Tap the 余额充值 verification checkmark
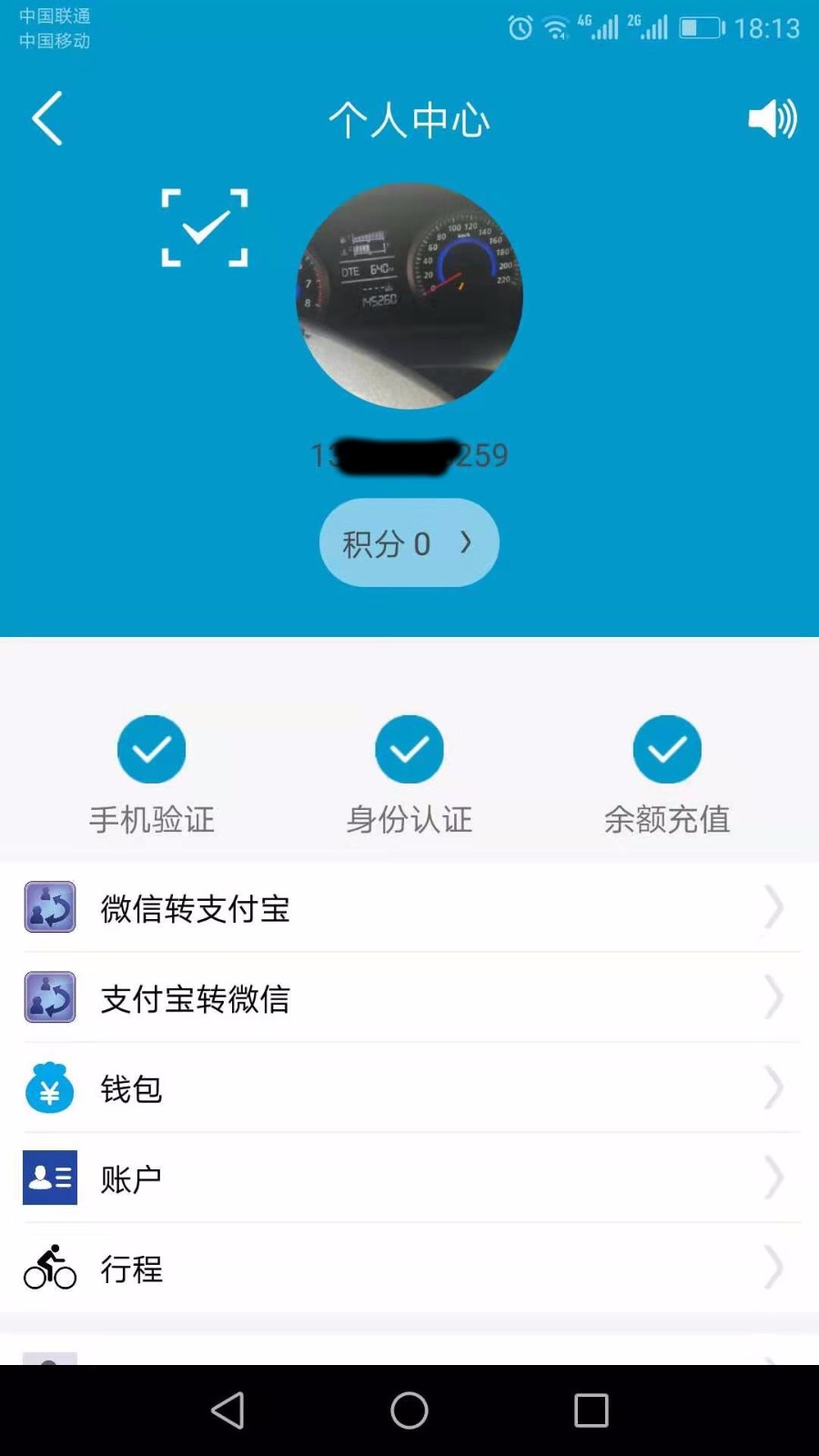Screen dimensions: 819x1456 (666, 748)
